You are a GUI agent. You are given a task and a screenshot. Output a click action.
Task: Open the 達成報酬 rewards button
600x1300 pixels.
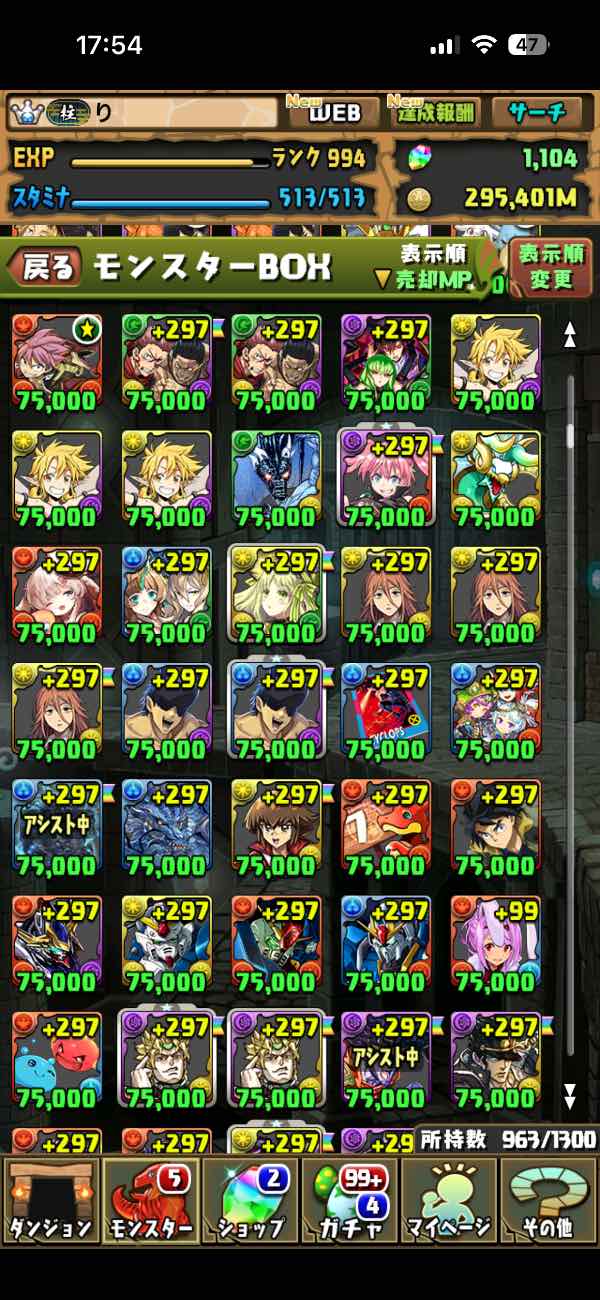pyautogui.click(x=435, y=113)
